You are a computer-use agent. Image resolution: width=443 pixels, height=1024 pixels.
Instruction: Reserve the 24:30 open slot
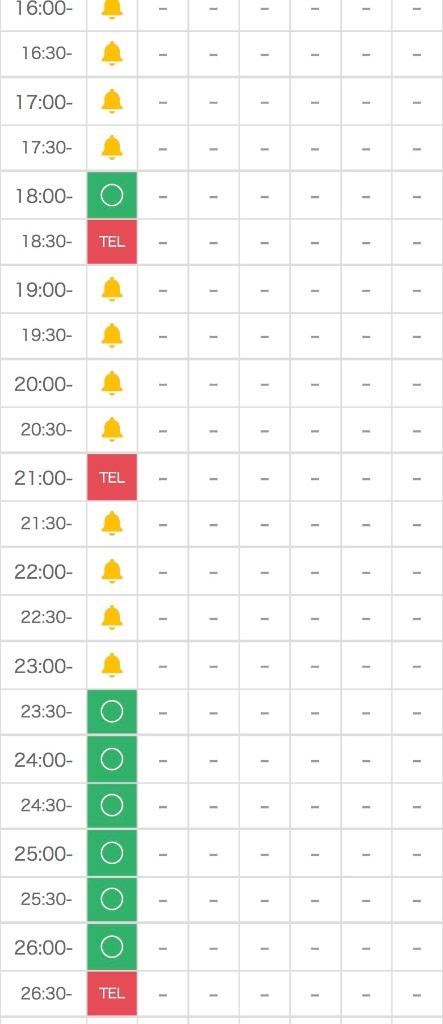click(112, 805)
